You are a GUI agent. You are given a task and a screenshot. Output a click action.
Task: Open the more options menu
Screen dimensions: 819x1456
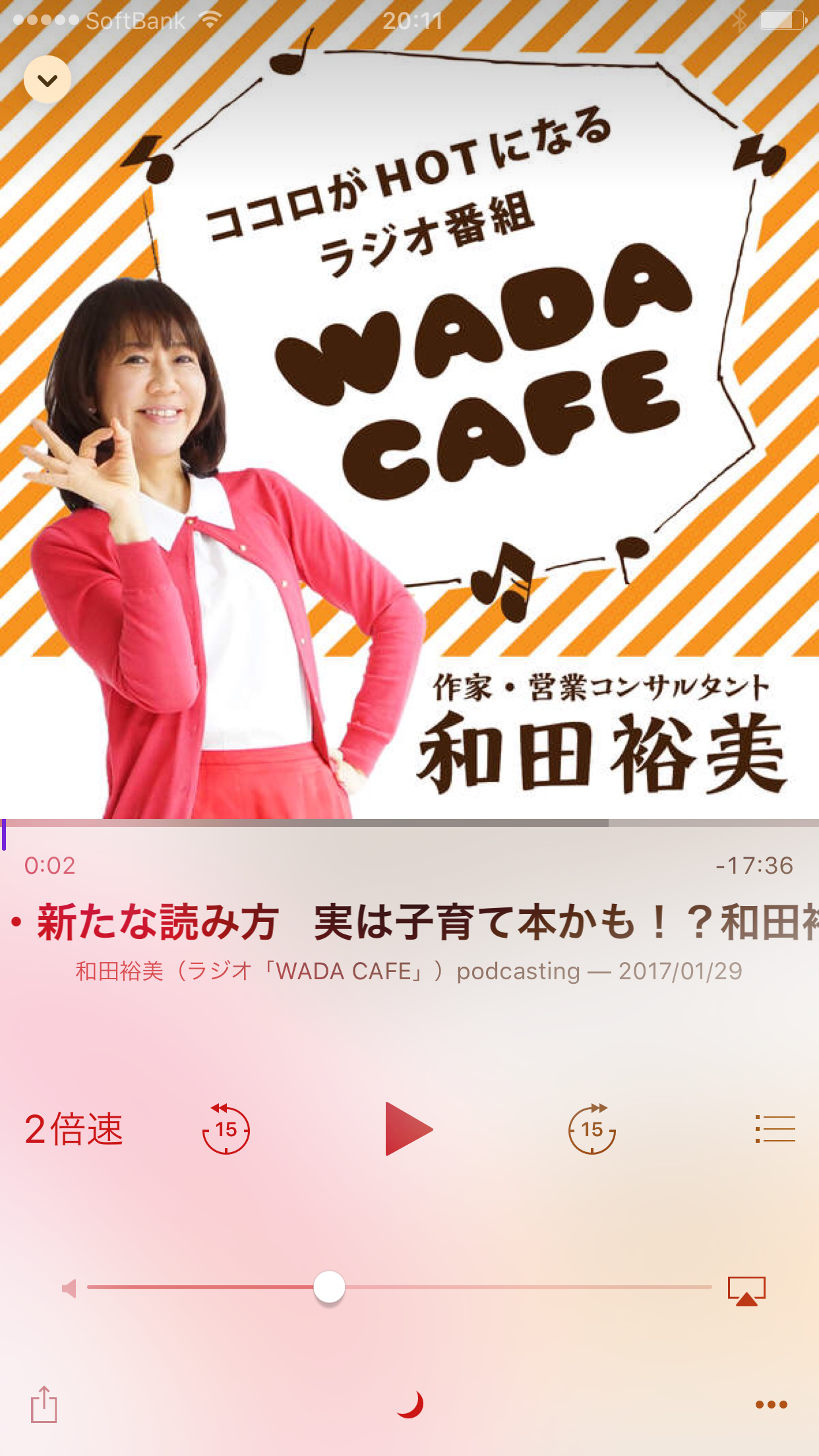point(771,1405)
